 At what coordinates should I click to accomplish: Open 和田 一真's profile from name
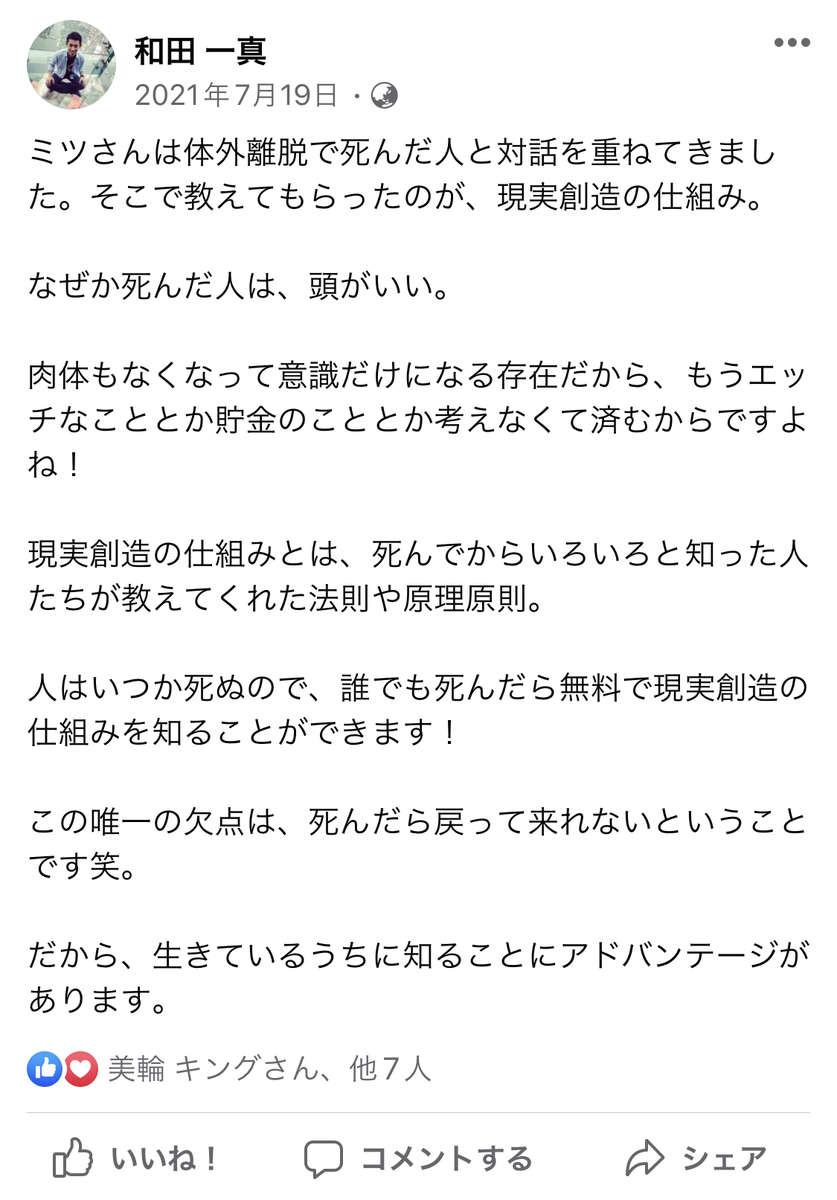click(201, 49)
